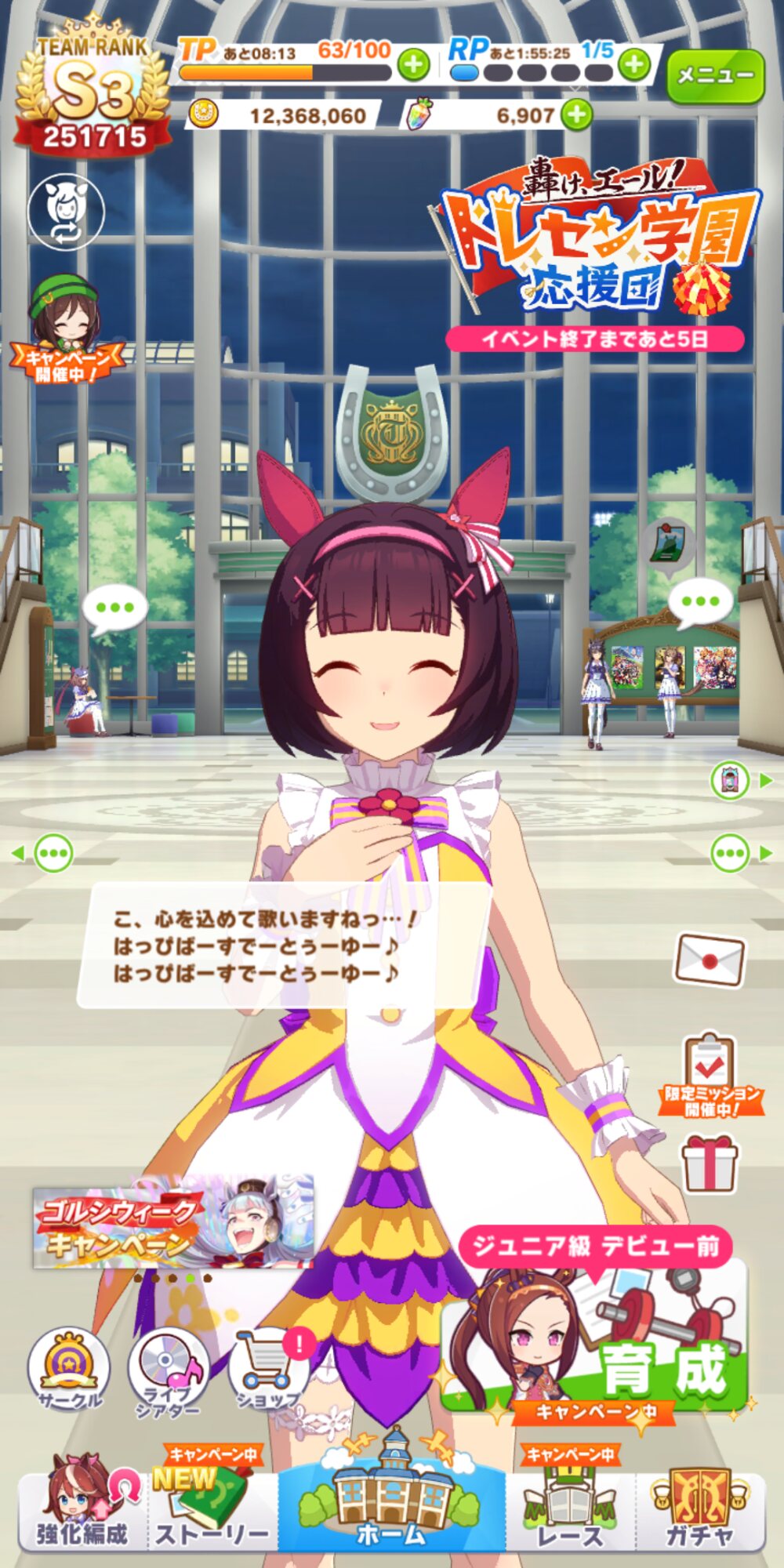Select the ホーム tab

click(x=390, y=1505)
